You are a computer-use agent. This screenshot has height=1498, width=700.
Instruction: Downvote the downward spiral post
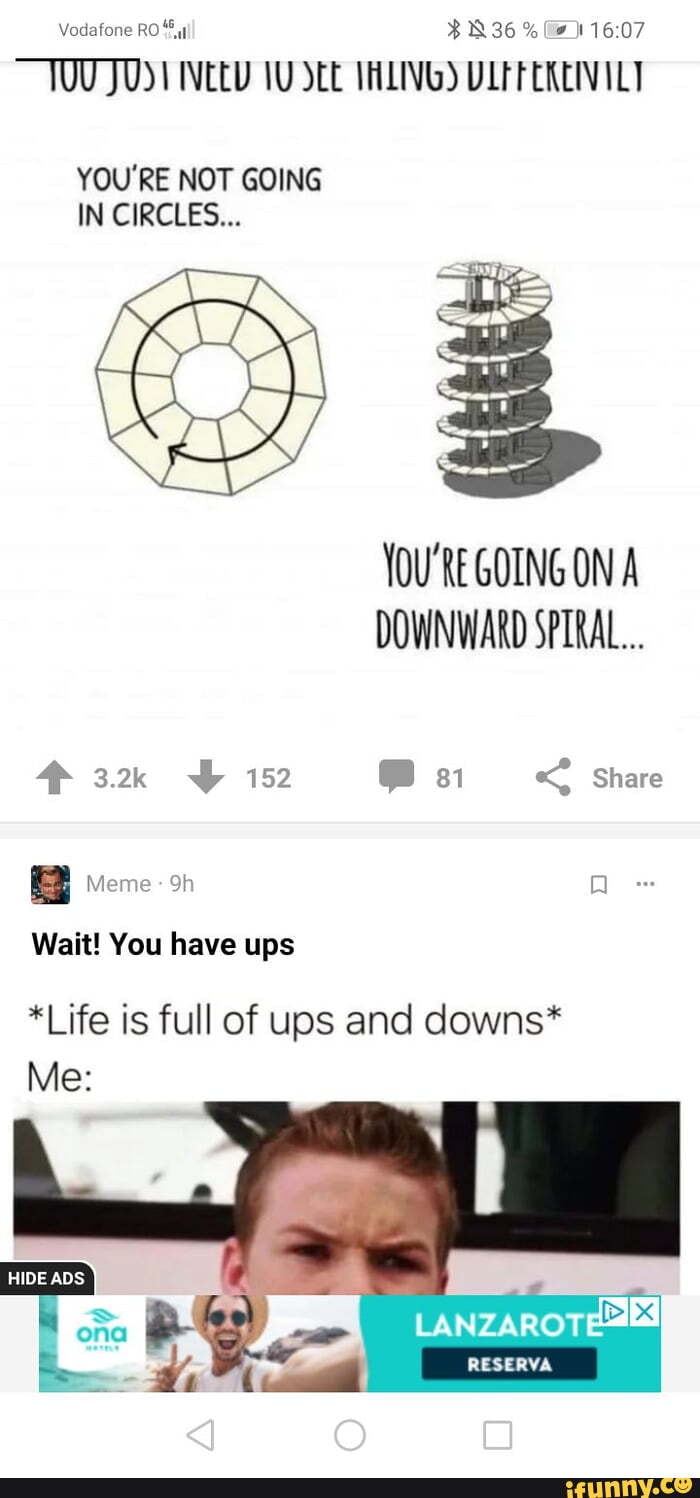pos(206,777)
